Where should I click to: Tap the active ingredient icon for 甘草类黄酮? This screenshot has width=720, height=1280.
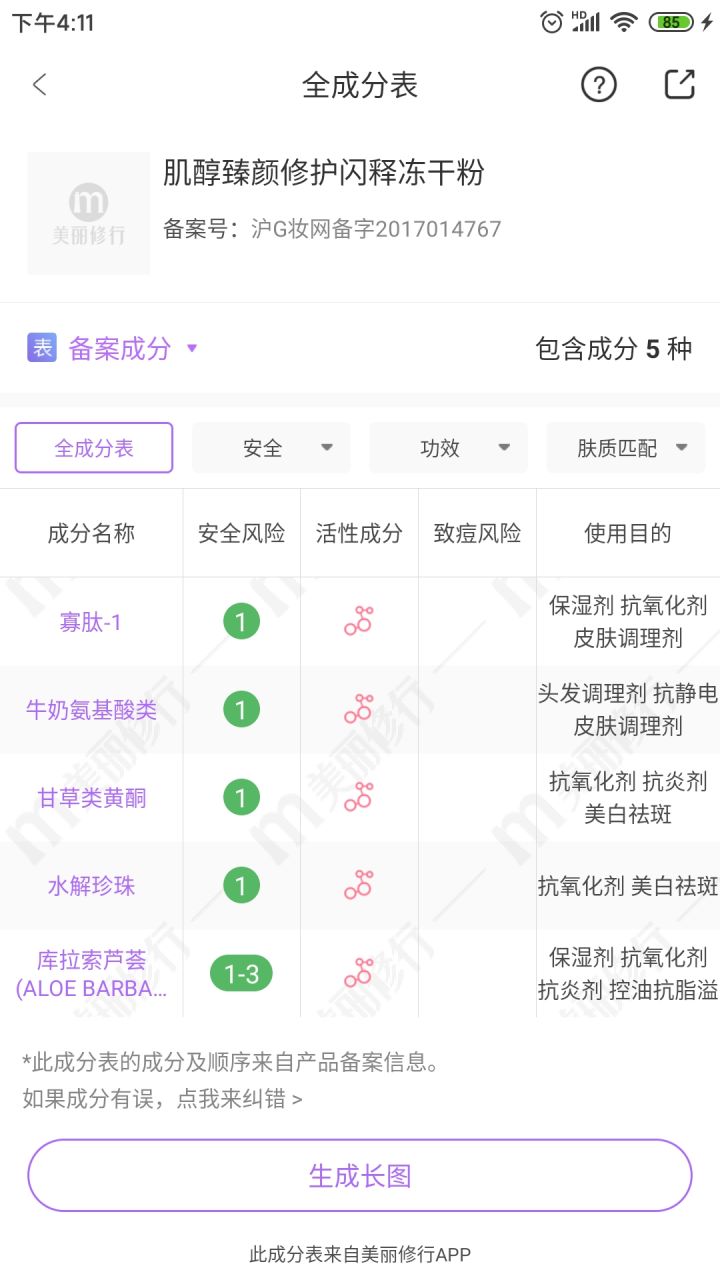pos(359,797)
